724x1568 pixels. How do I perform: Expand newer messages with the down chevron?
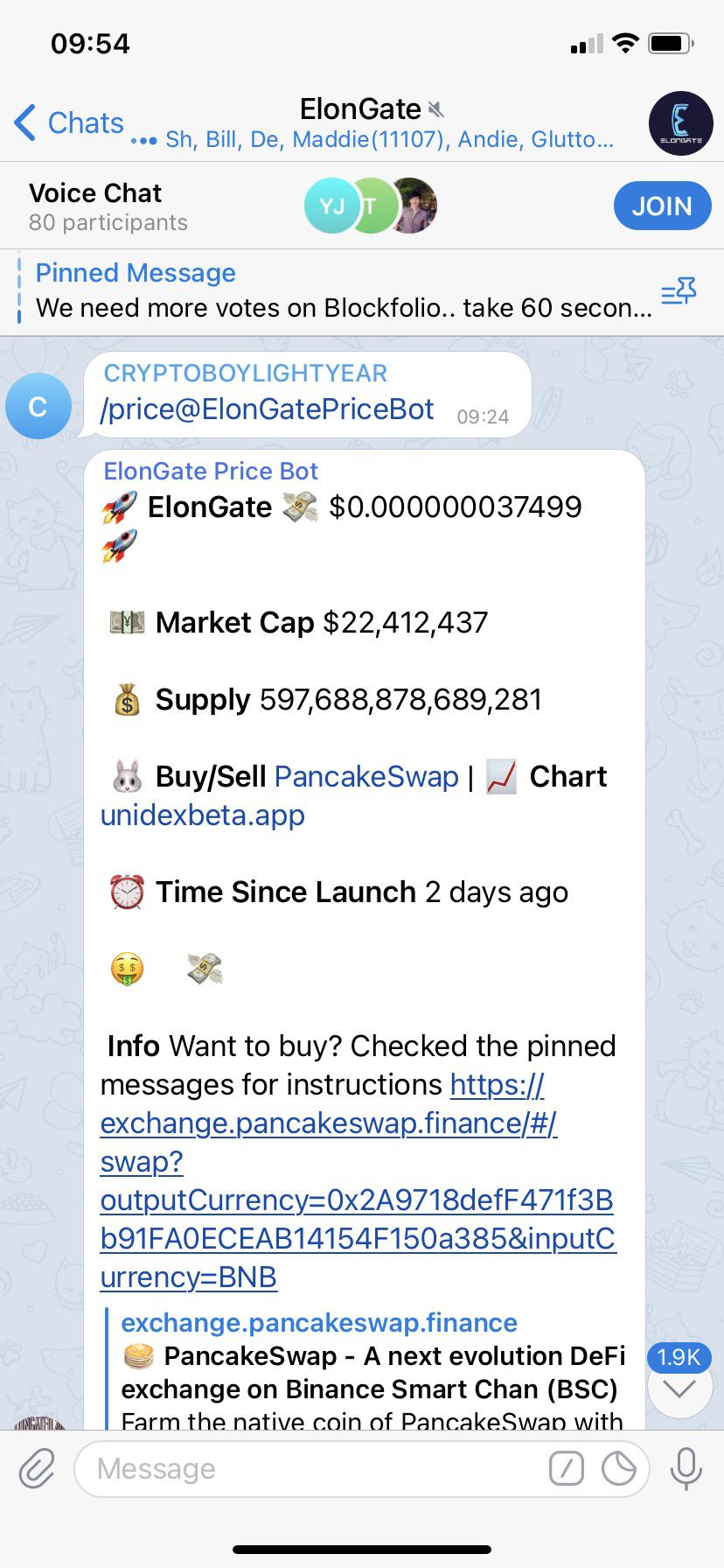click(x=679, y=1390)
